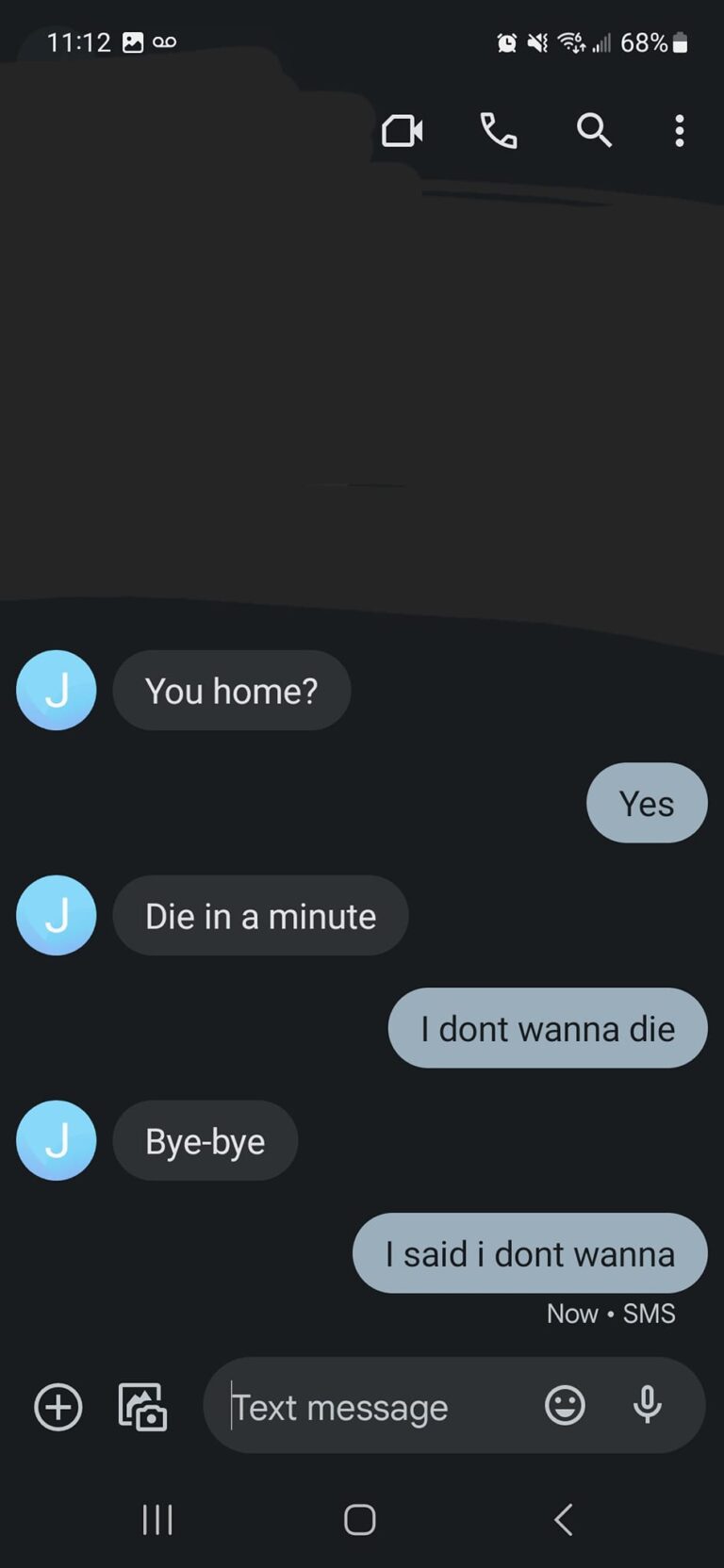Record a voice message with the microphone
724x1568 pixels.
(x=647, y=1405)
